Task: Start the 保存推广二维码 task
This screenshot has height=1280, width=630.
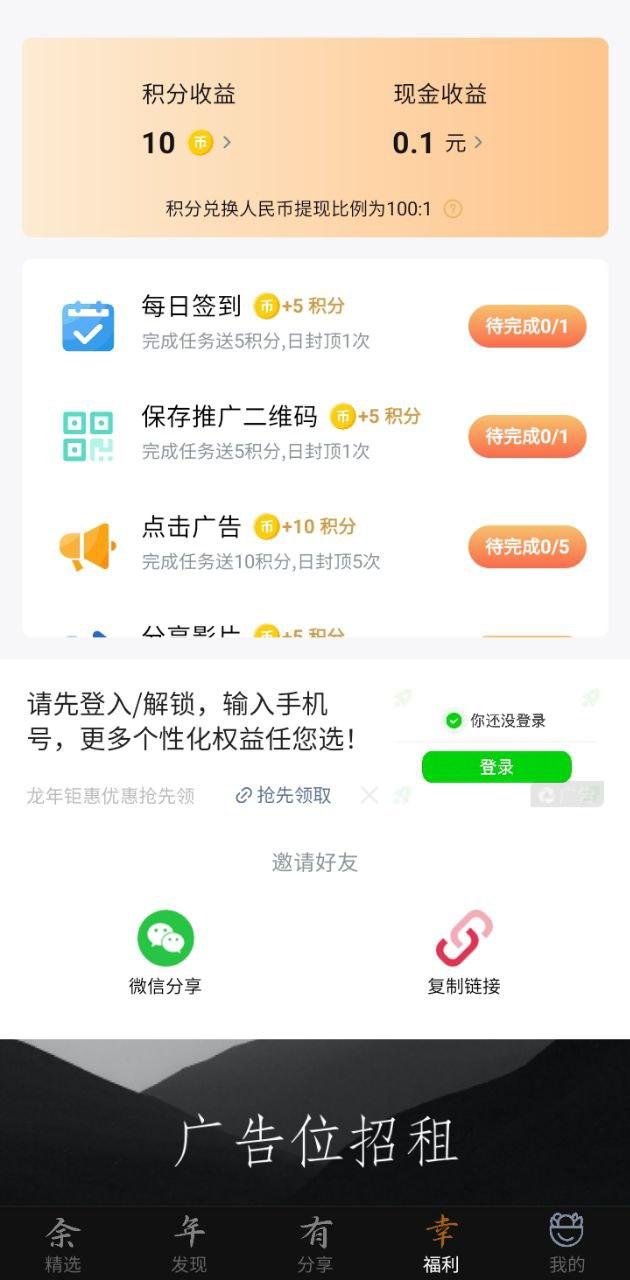Action: pyautogui.click(x=526, y=436)
